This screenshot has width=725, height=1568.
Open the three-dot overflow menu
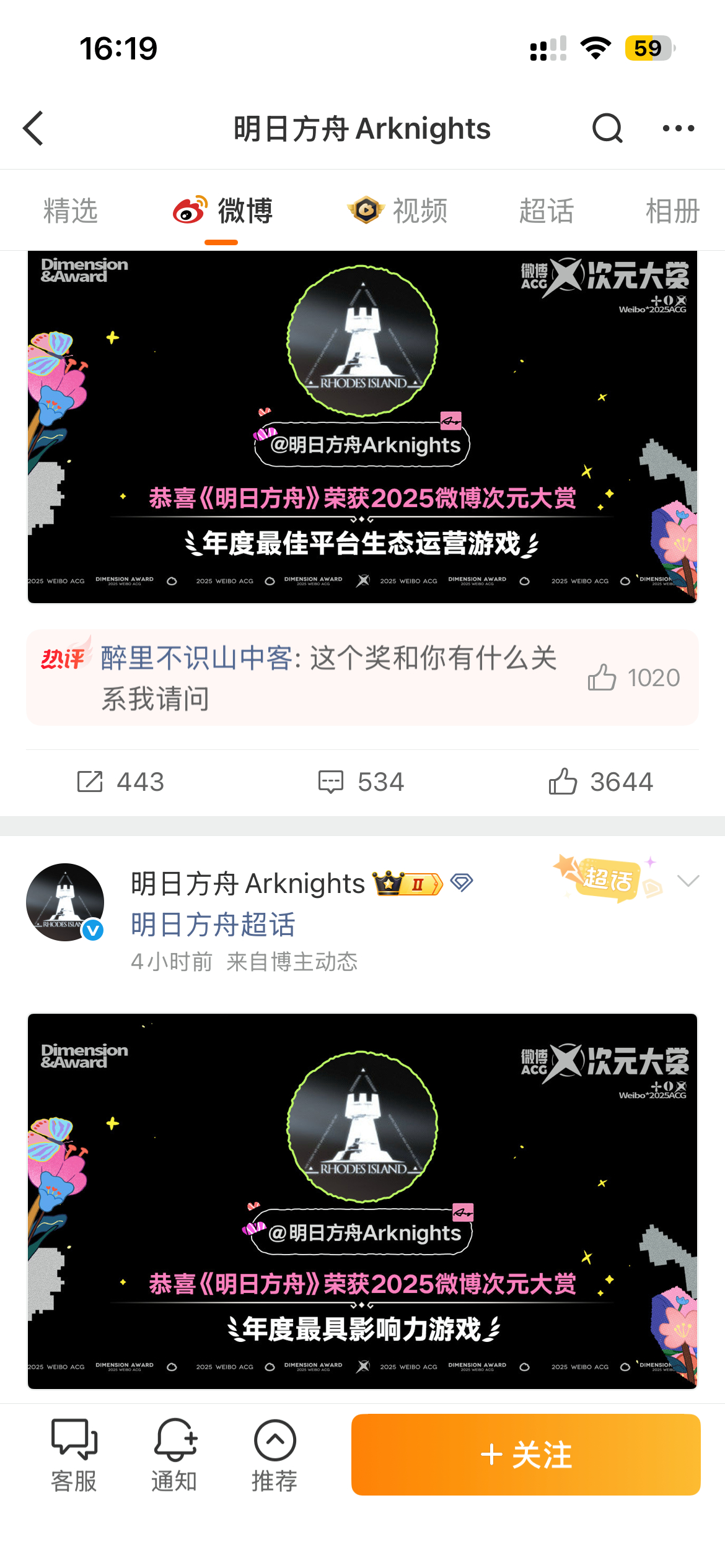(x=678, y=129)
